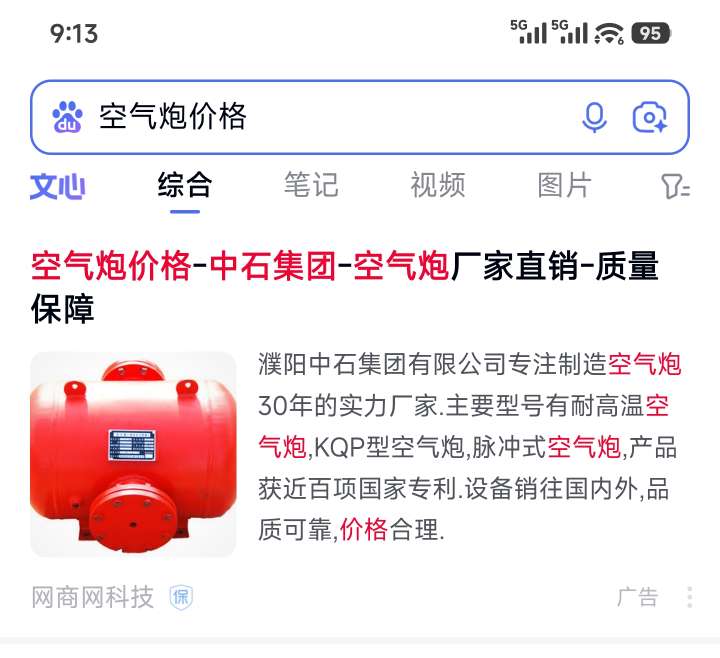Open the search filter options
Image resolution: width=720 pixels, height=658 pixels.
676,187
